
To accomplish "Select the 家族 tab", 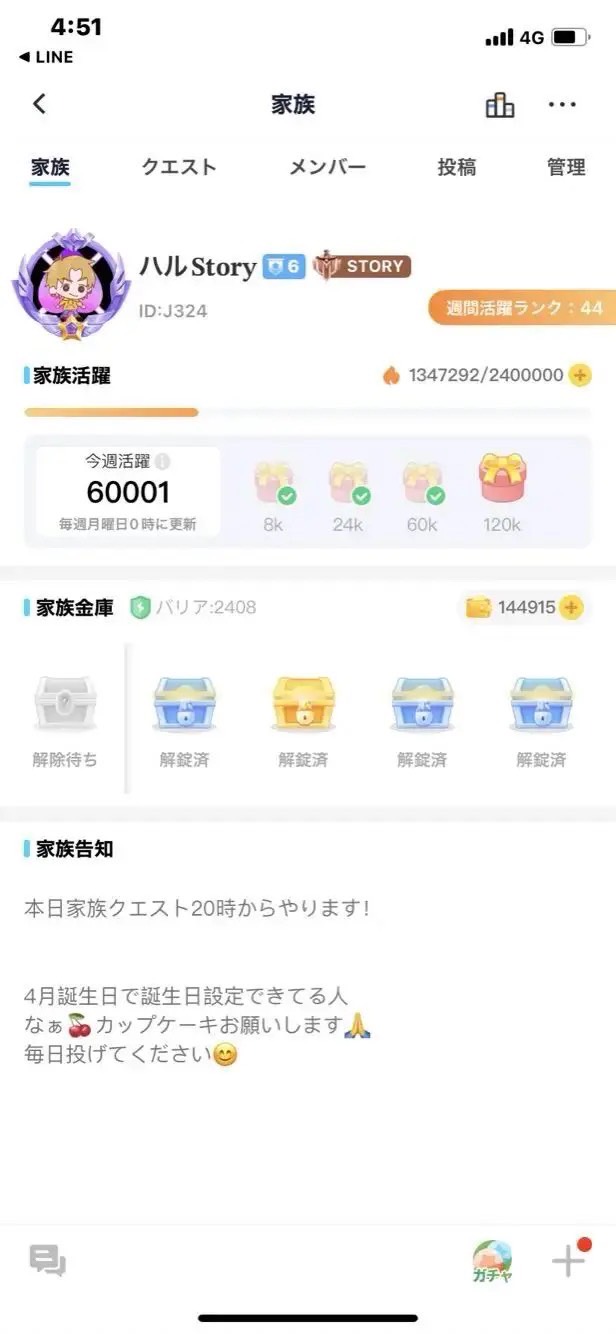I will click(x=50, y=168).
